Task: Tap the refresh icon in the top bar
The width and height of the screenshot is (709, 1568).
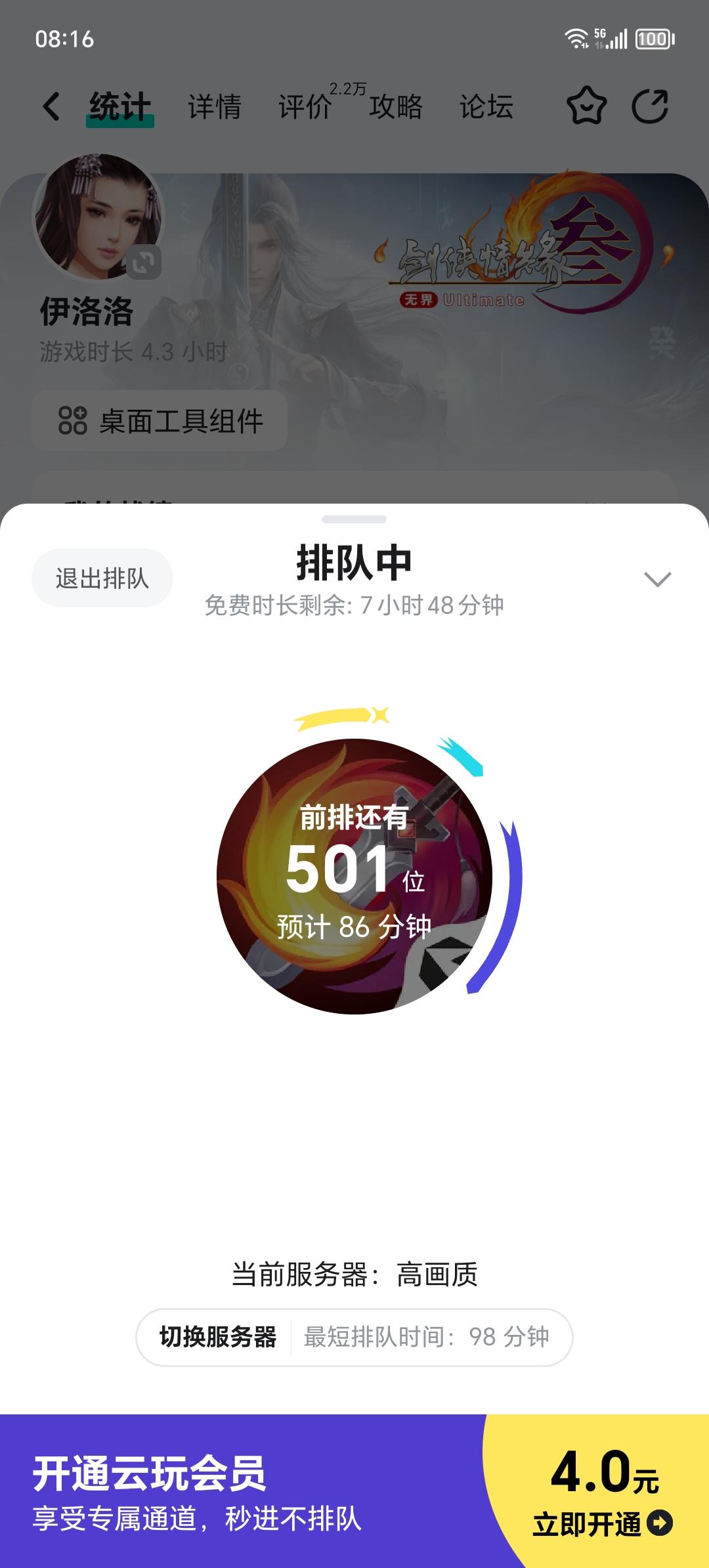Action: click(x=650, y=107)
